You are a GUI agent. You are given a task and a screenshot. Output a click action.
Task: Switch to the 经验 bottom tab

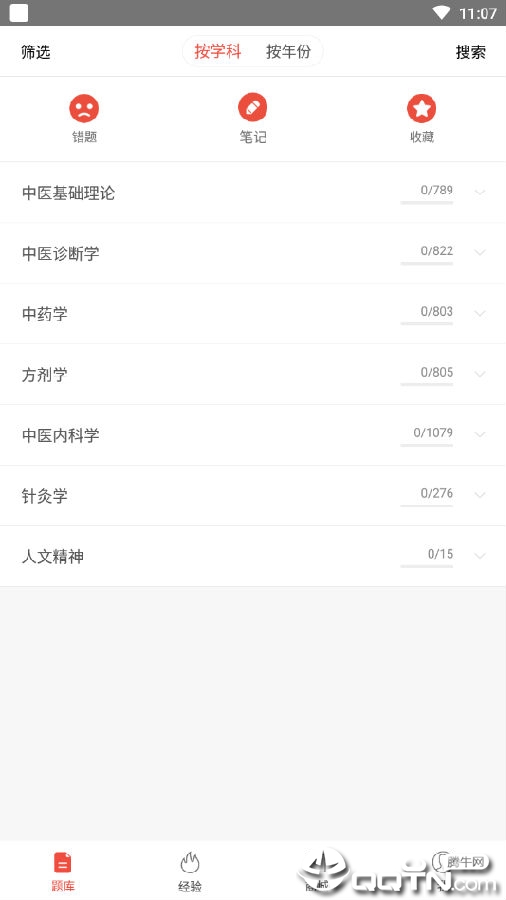pyautogui.click(x=190, y=871)
